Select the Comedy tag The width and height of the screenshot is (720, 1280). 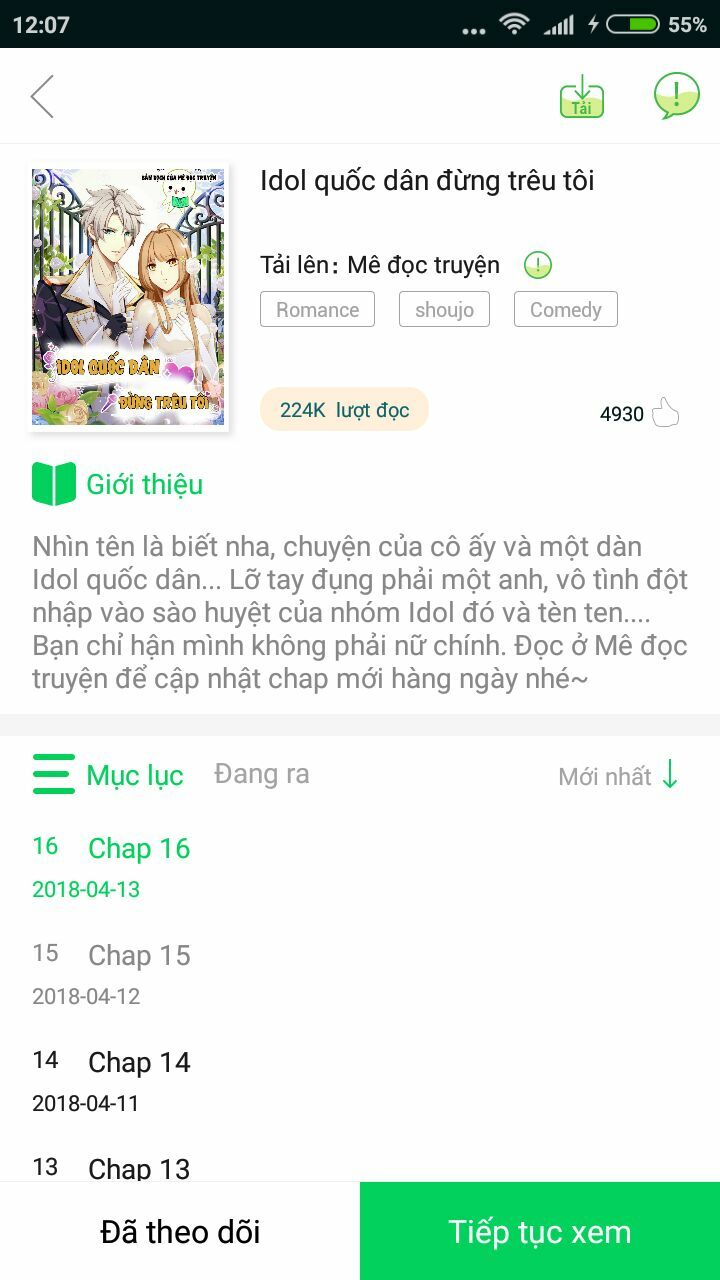point(565,309)
